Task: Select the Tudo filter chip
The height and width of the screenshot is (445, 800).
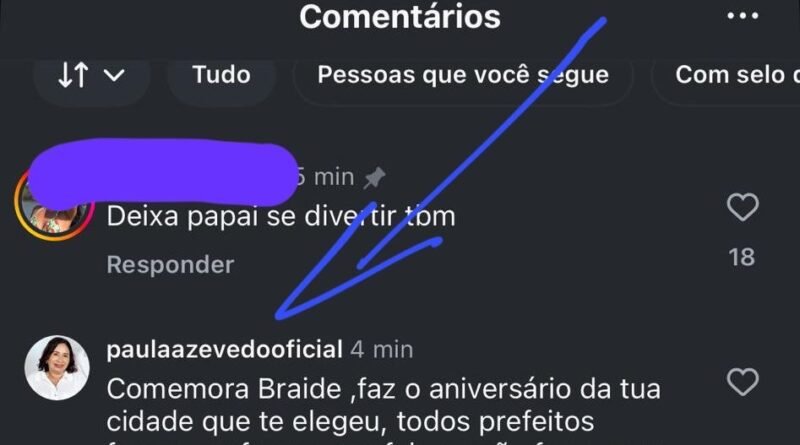Action: (222, 76)
